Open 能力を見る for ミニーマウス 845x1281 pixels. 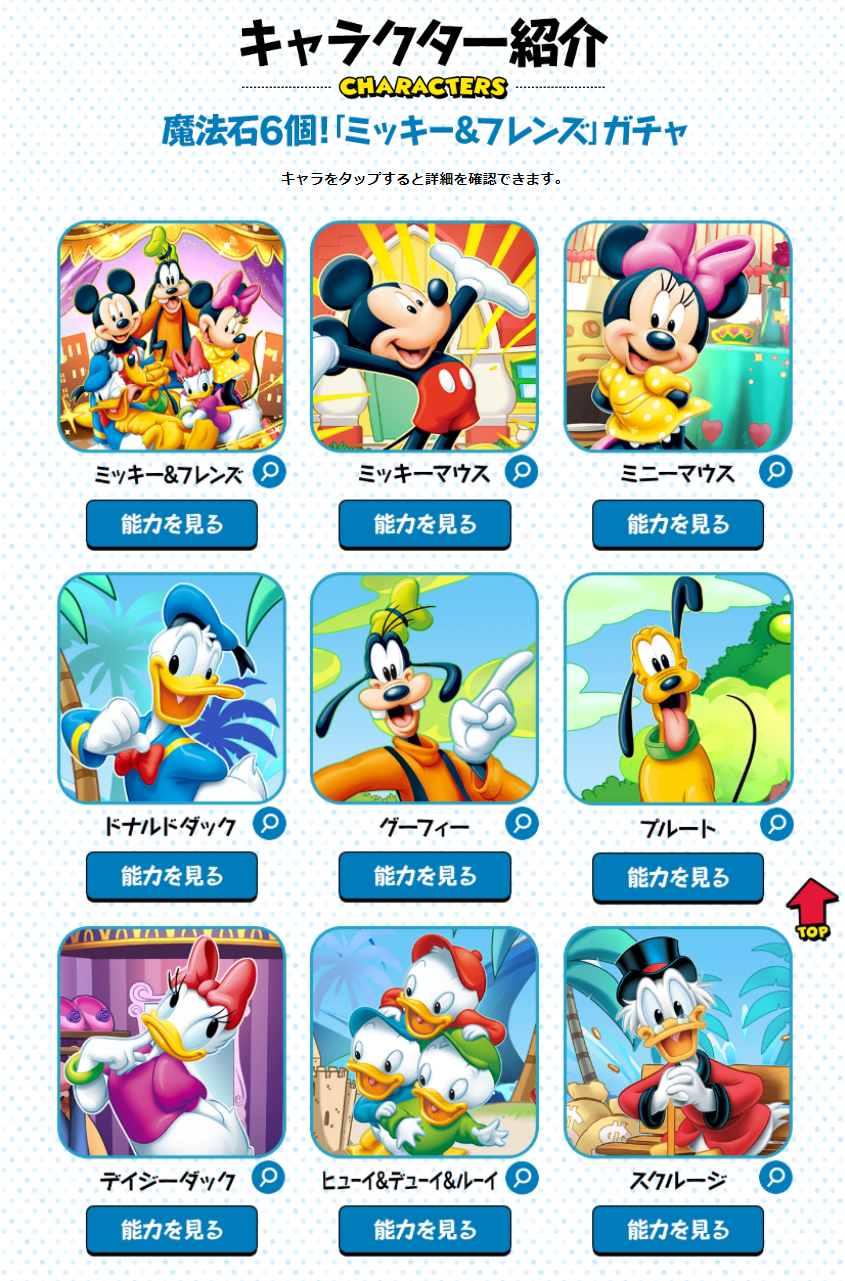pyautogui.click(x=677, y=524)
